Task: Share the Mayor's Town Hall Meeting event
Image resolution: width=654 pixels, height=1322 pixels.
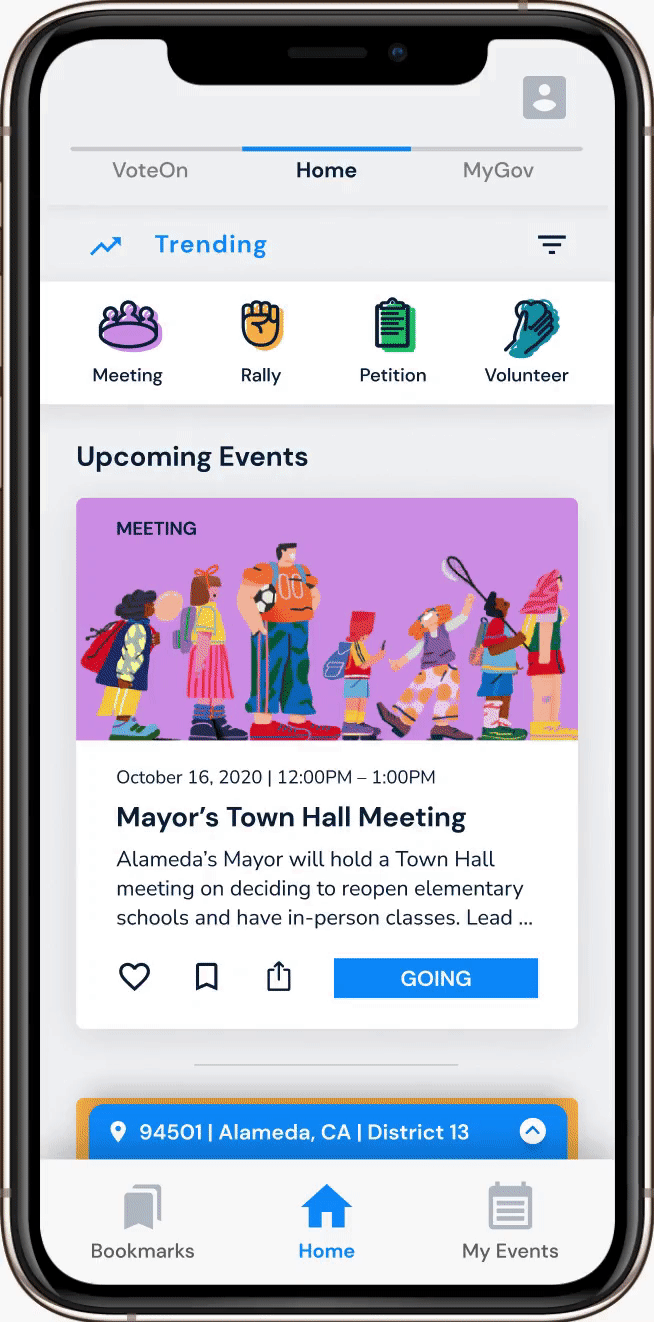Action: click(279, 977)
